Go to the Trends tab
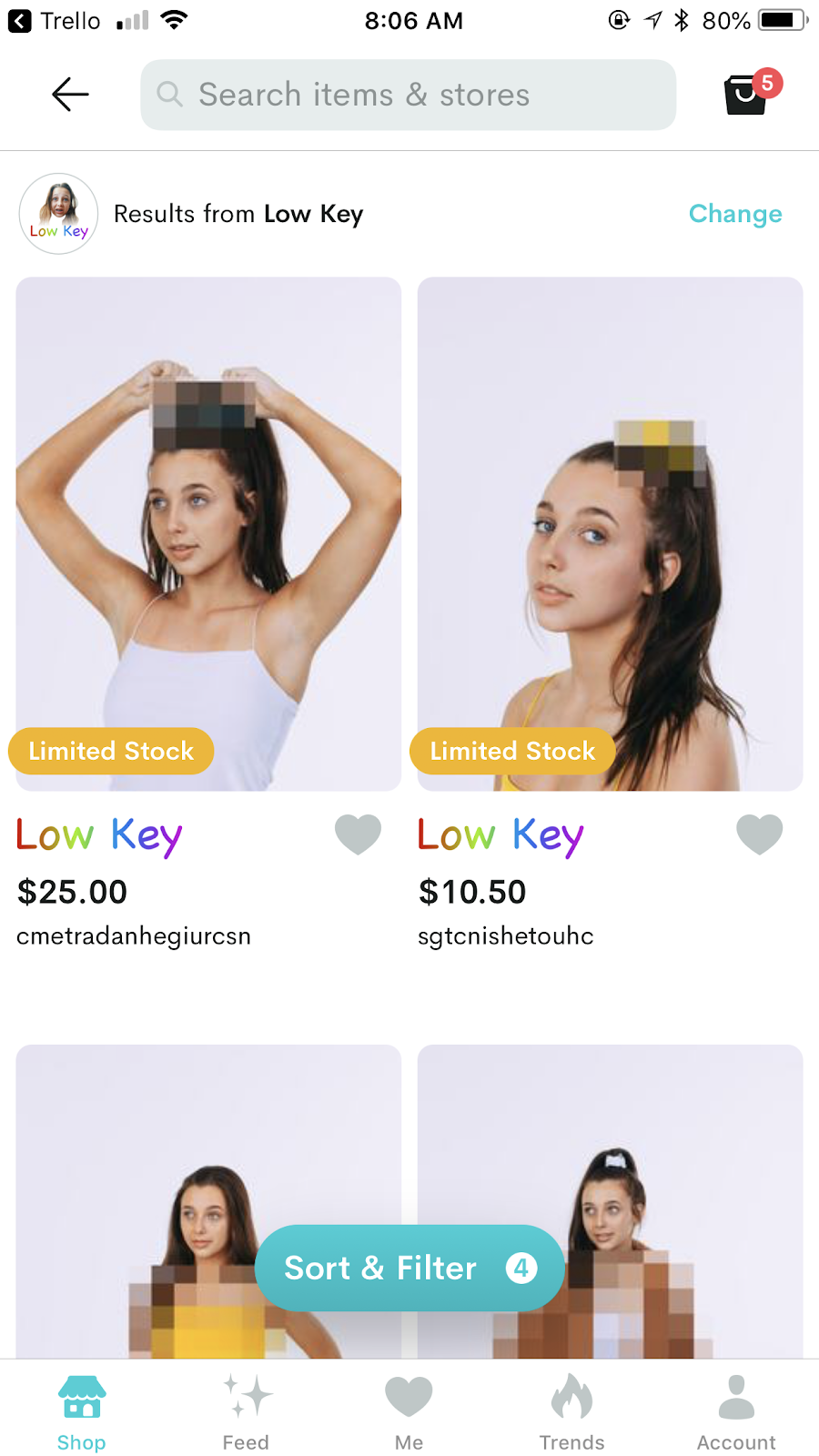The width and height of the screenshot is (819, 1456). pyautogui.click(x=571, y=1412)
